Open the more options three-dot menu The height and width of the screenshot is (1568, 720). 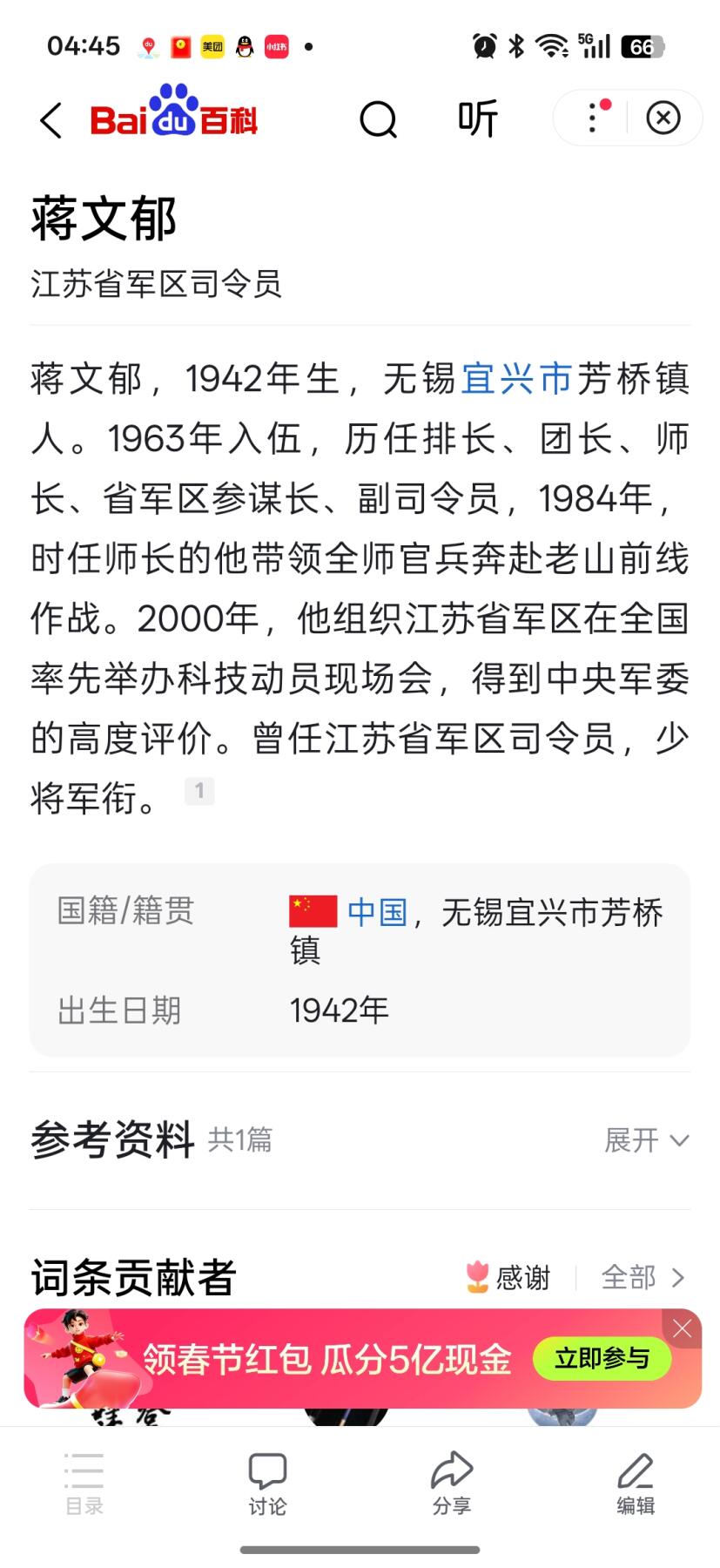(x=591, y=118)
